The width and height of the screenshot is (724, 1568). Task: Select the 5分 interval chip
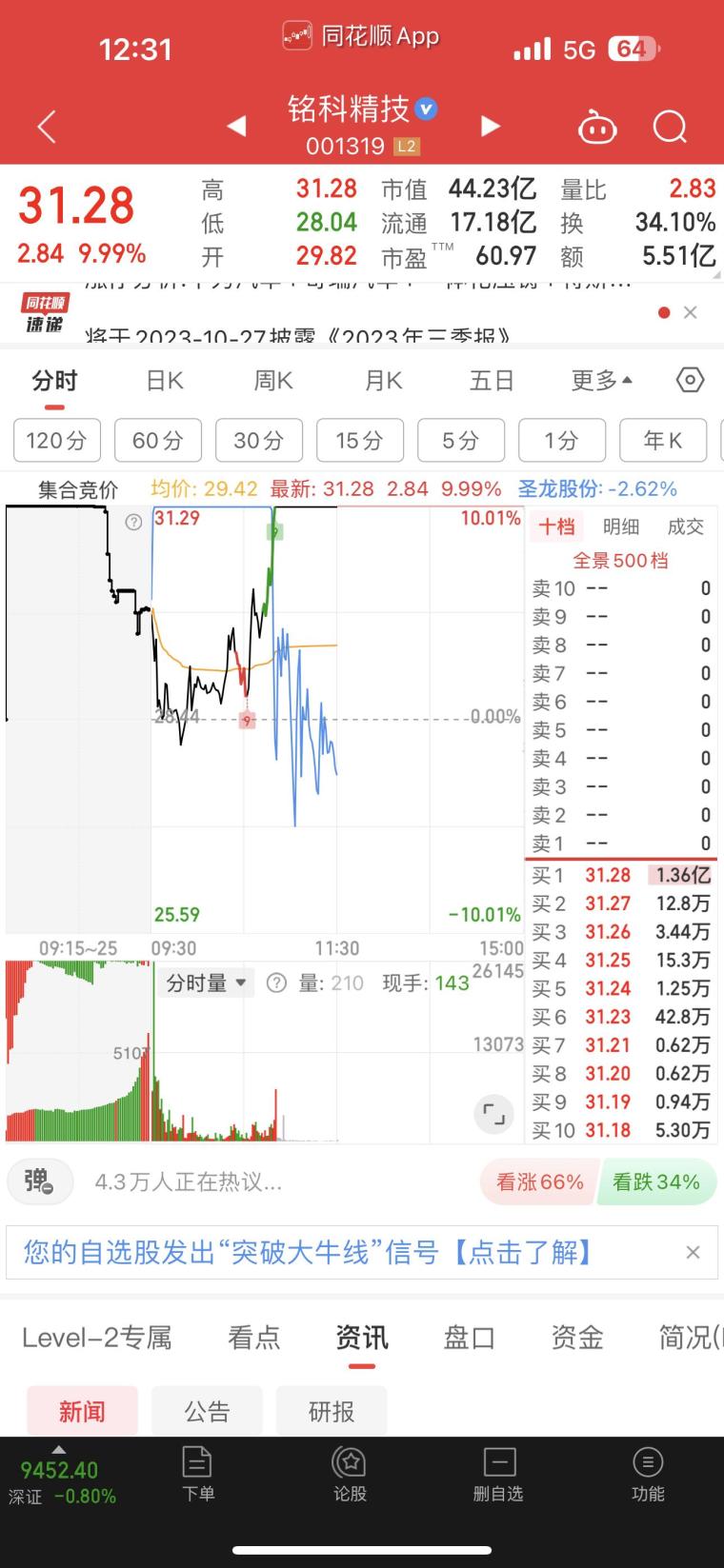(x=460, y=441)
